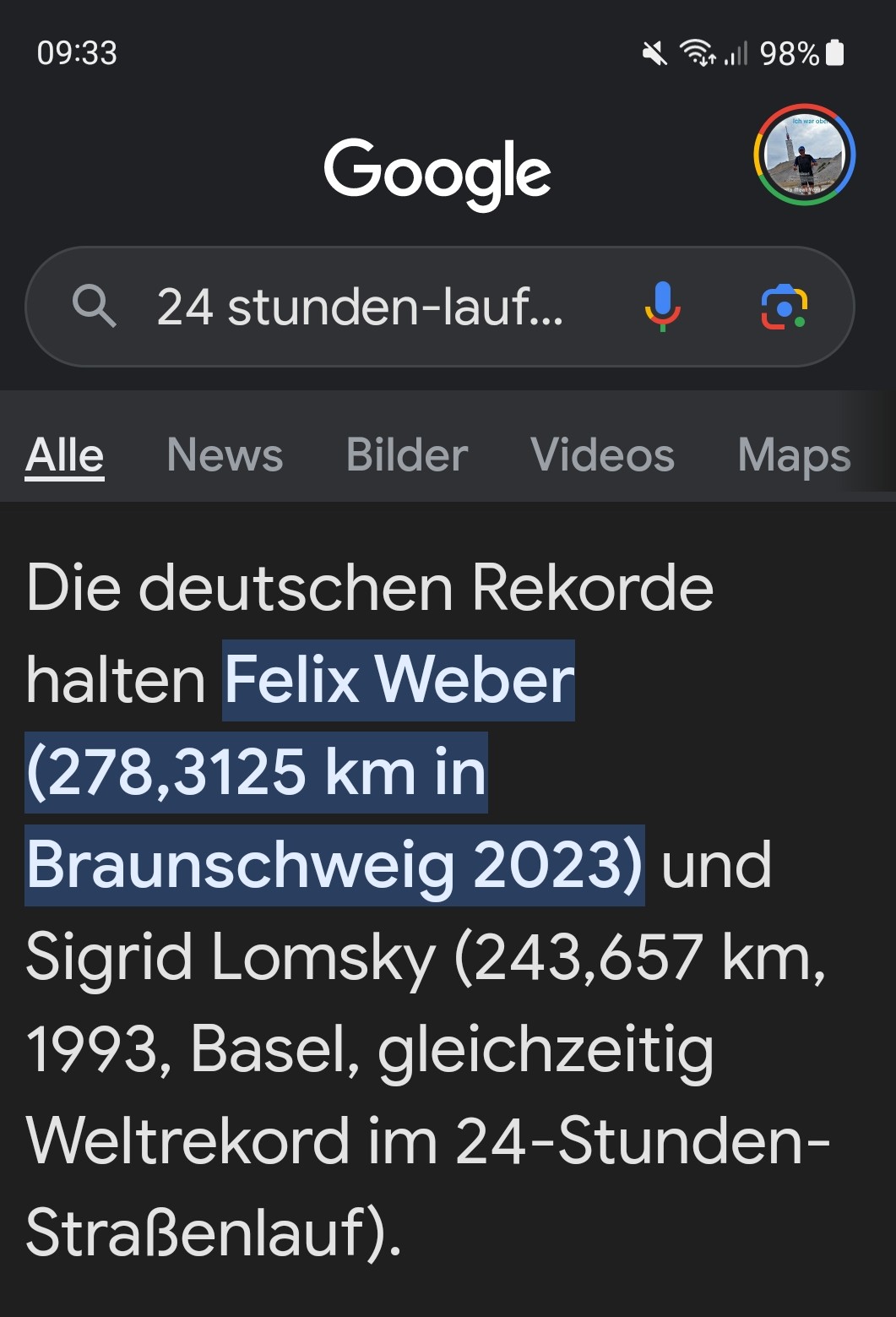The height and width of the screenshot is (1317, 896).
Task: Switch to the Maps tab
Action: click(794, 455)
